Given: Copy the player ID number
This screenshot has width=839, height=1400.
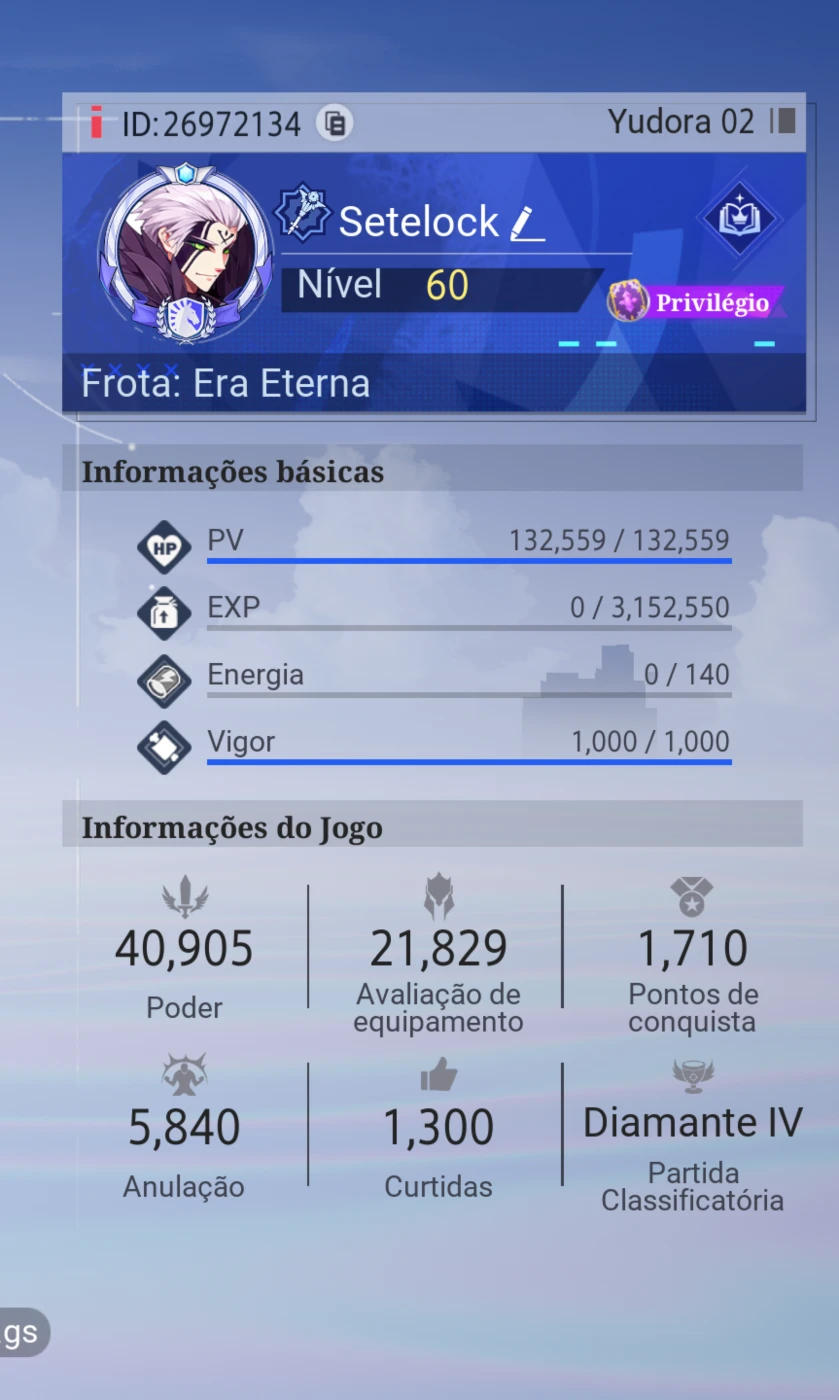Looking at the screenshot, I should [335, 123].
